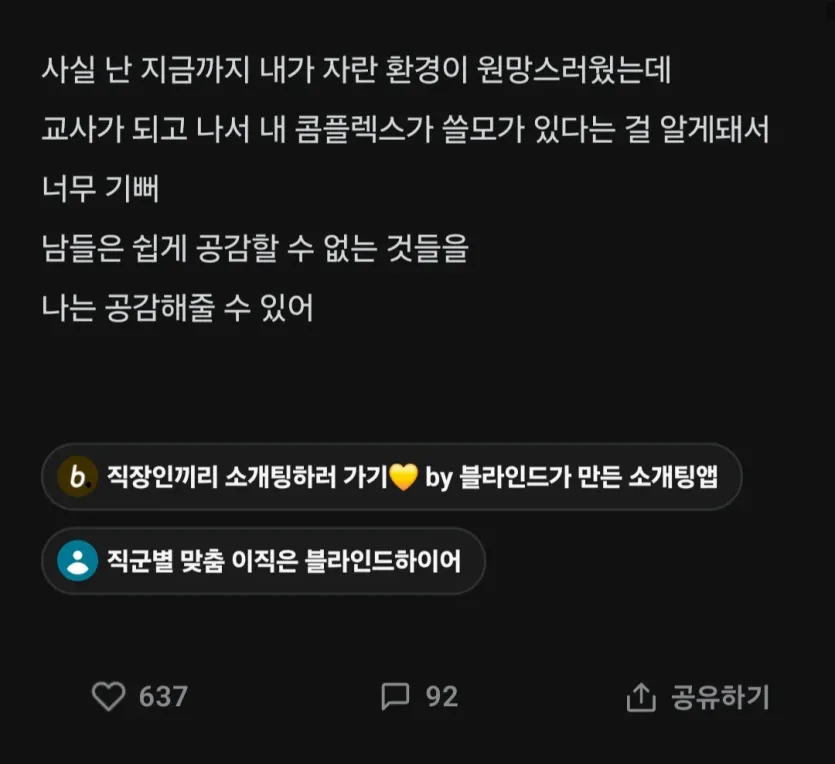
Task: Open the 직장인끼리 소개팅하러 가기 chip
Action: tap(391, 477)
